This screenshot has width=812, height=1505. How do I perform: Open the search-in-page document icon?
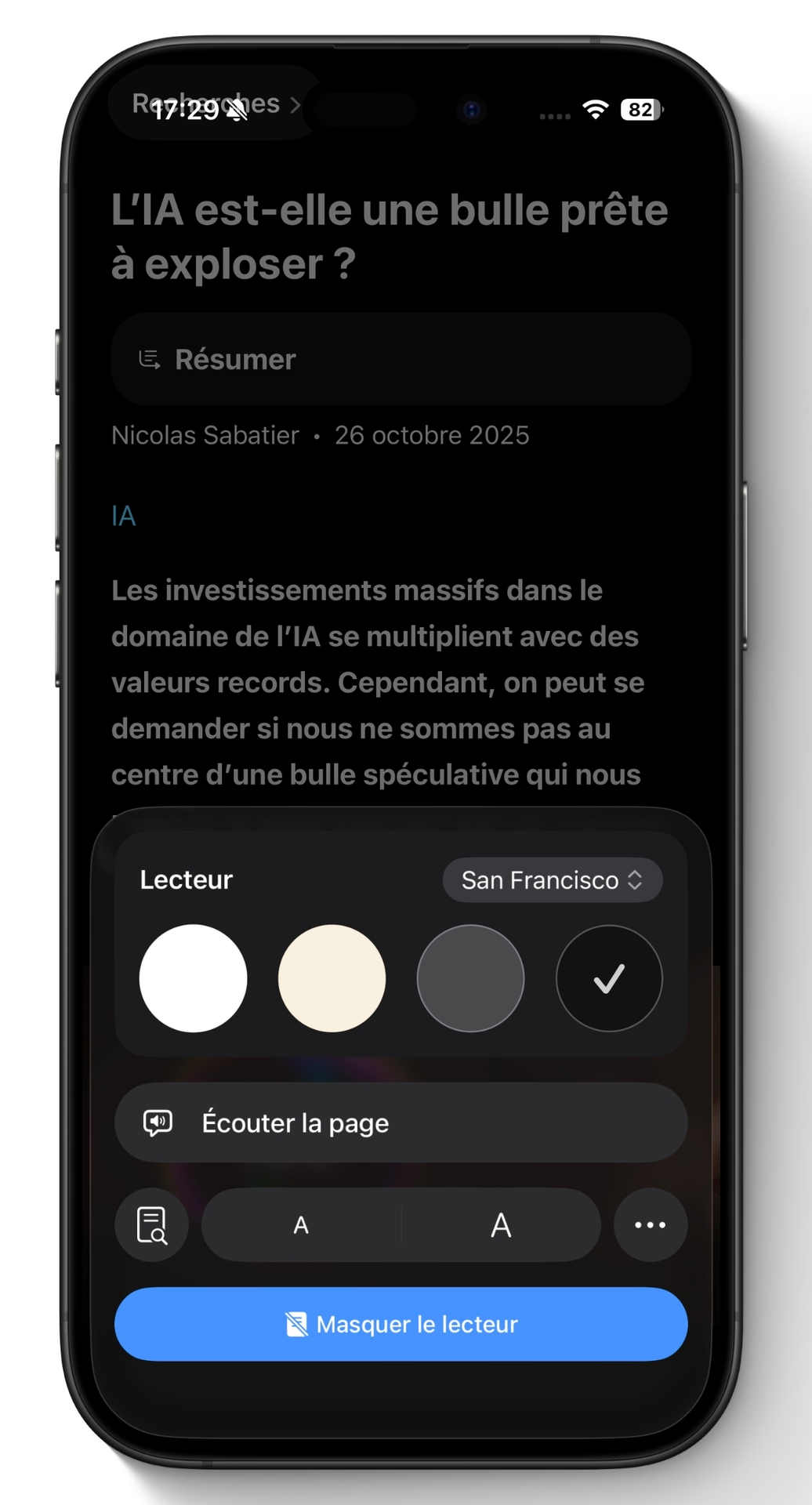(x=151, y=1225)
